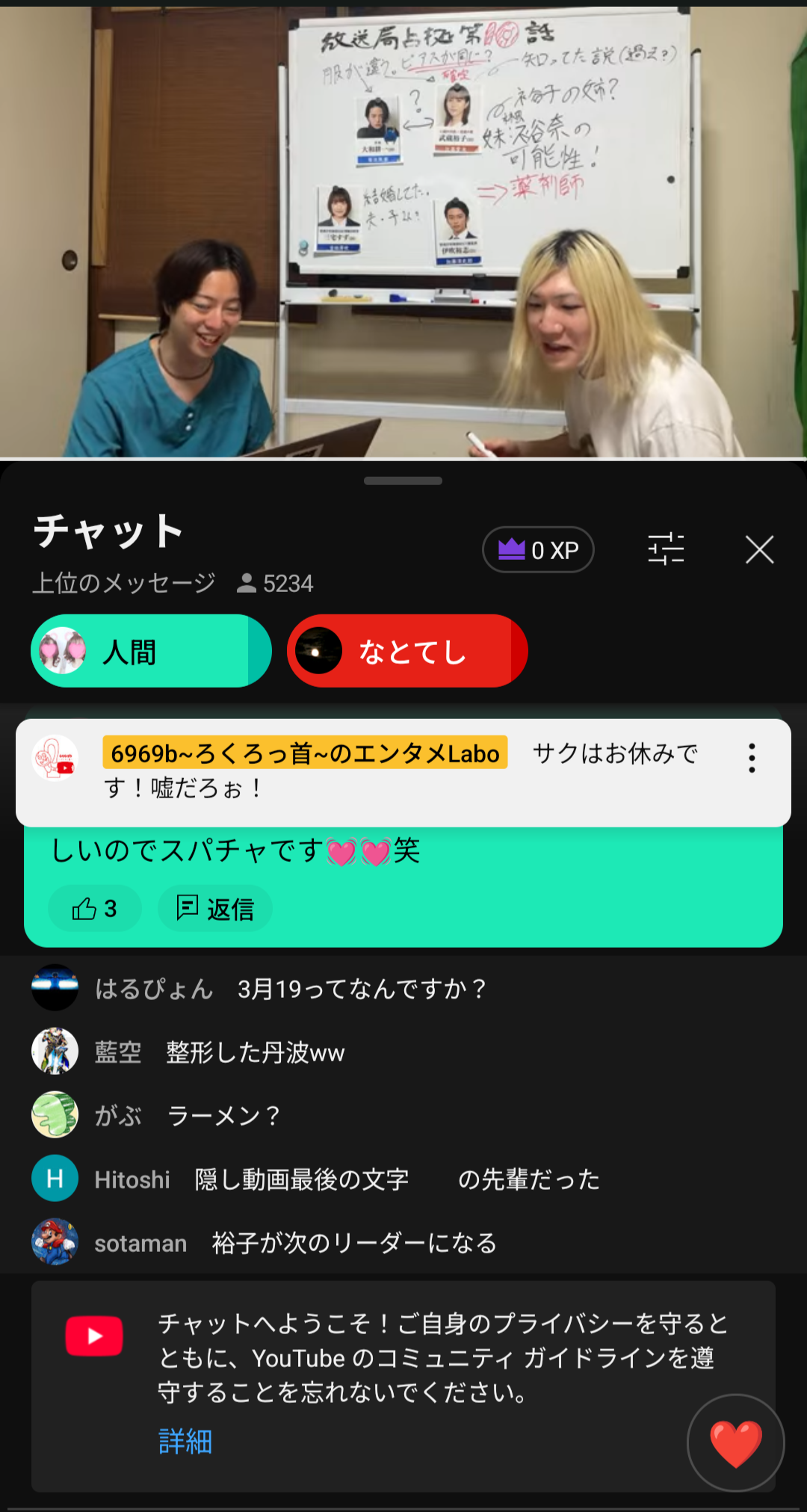Viewport: 807px width, 1512px height.
Task: Open chat filter settings icon
Action: coord(666,549)
